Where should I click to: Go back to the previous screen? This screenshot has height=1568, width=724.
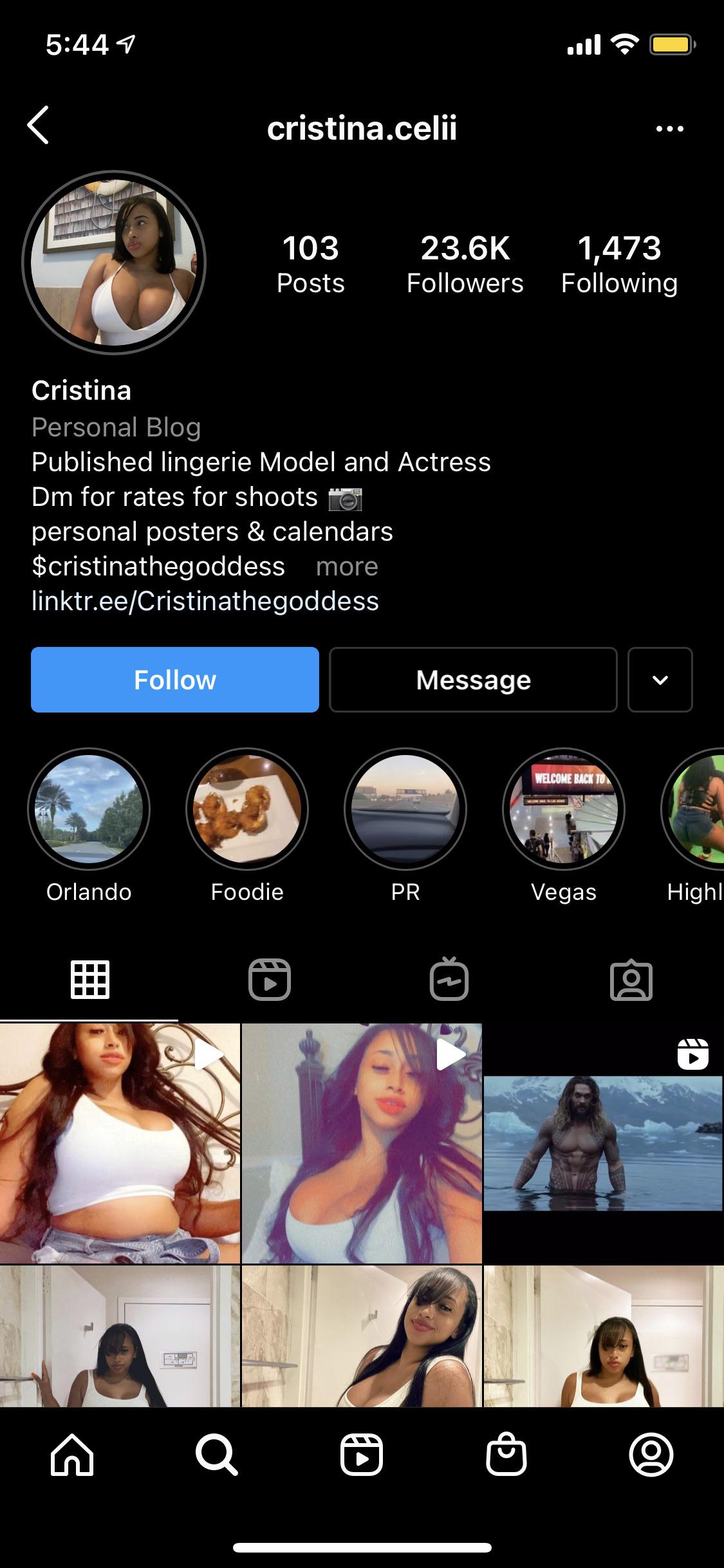(39, 126)
